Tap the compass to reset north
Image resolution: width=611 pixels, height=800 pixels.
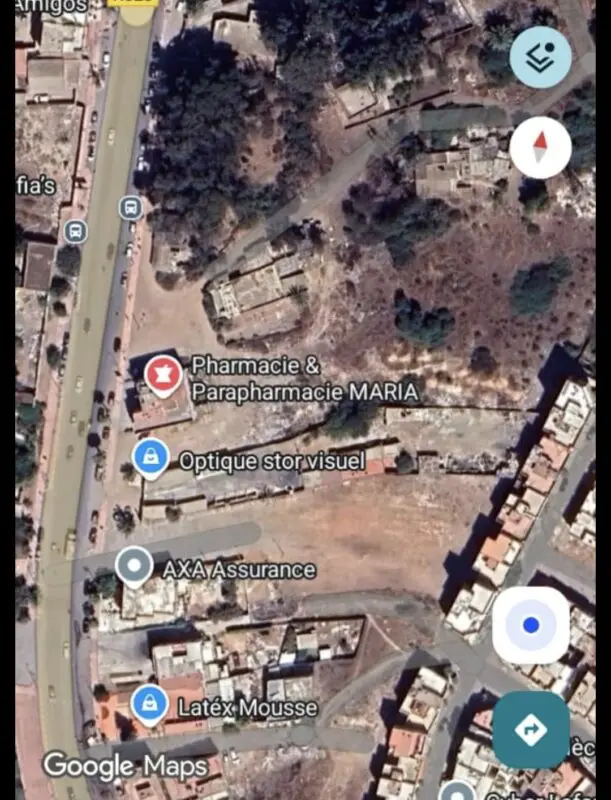(x=540, y=148)
